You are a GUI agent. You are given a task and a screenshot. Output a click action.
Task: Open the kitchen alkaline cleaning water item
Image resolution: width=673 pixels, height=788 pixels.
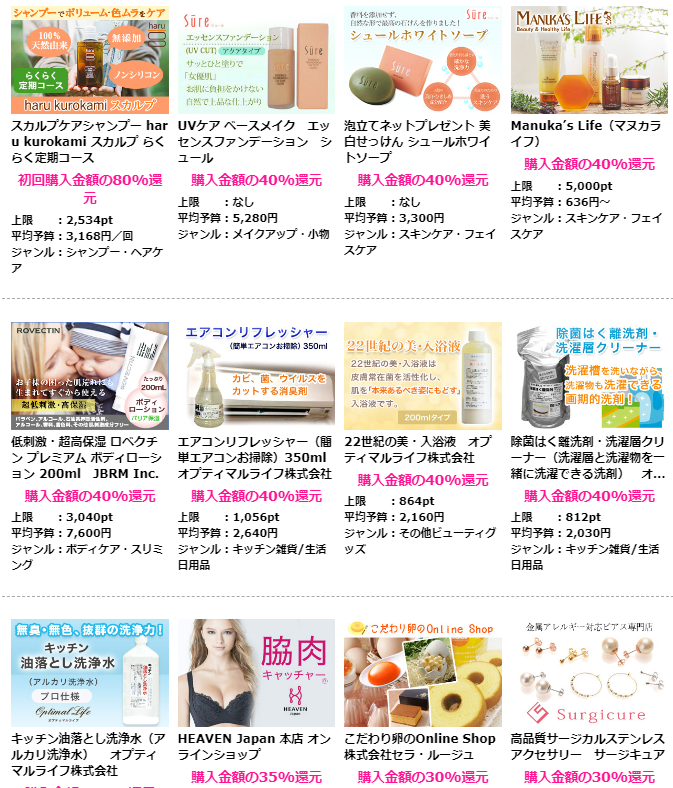tap(89, 672)
